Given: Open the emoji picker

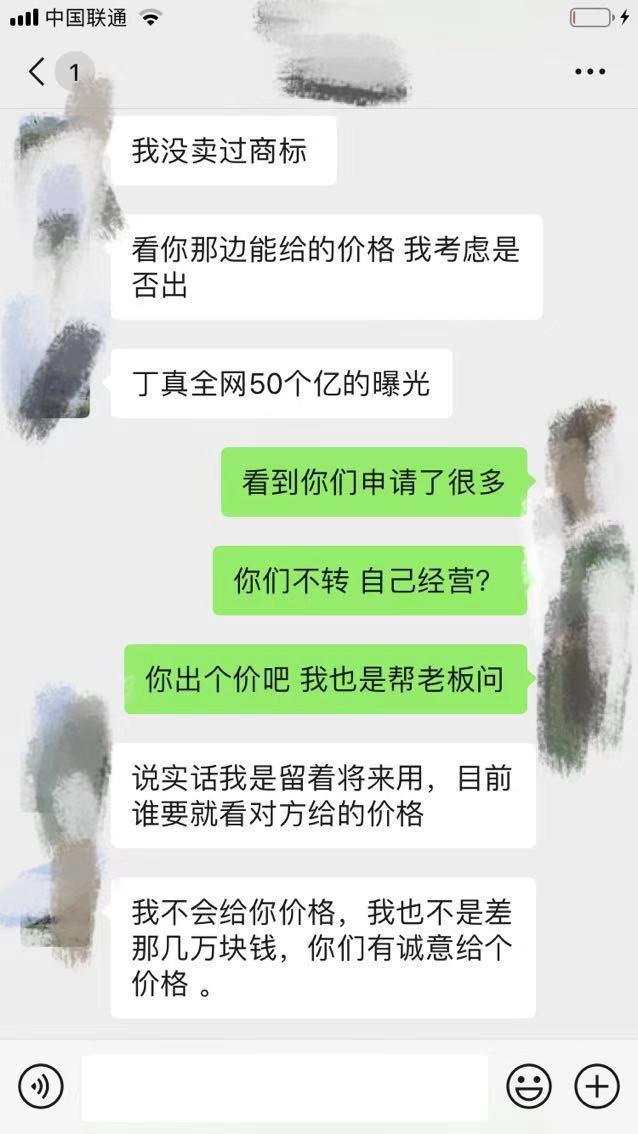Looking at the screenshot, I should (529, 1086).
